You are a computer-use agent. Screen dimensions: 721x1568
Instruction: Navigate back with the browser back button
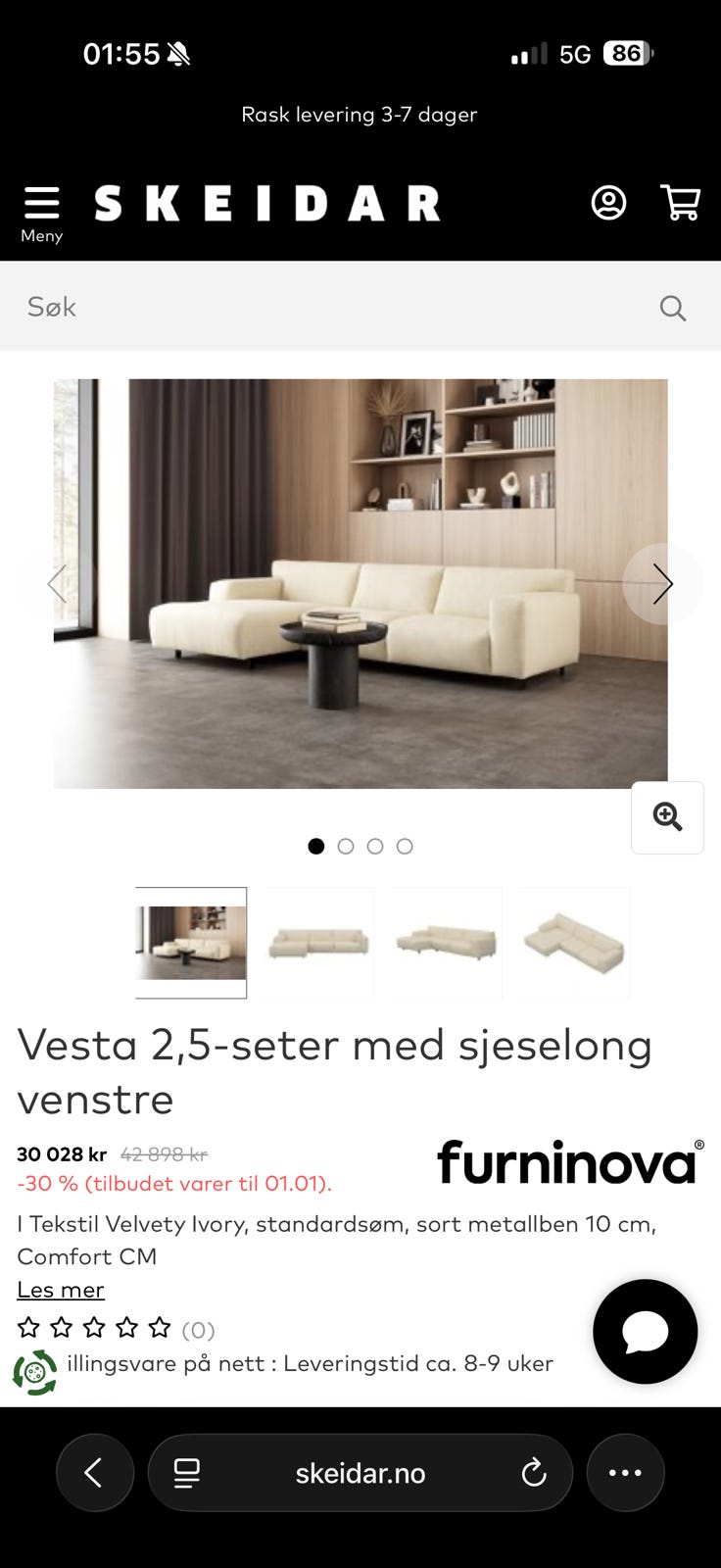click(95, 1472)
